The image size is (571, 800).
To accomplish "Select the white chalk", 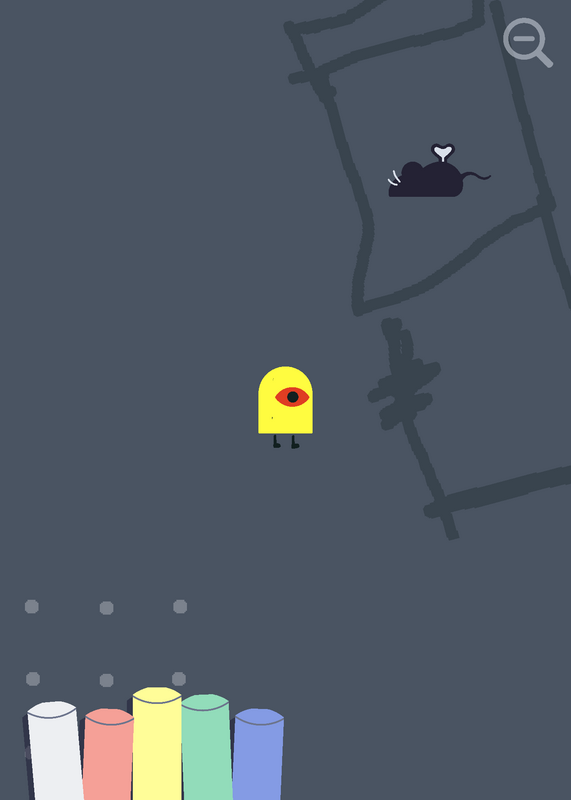I will pyautogui.click(x=55, y=751).
